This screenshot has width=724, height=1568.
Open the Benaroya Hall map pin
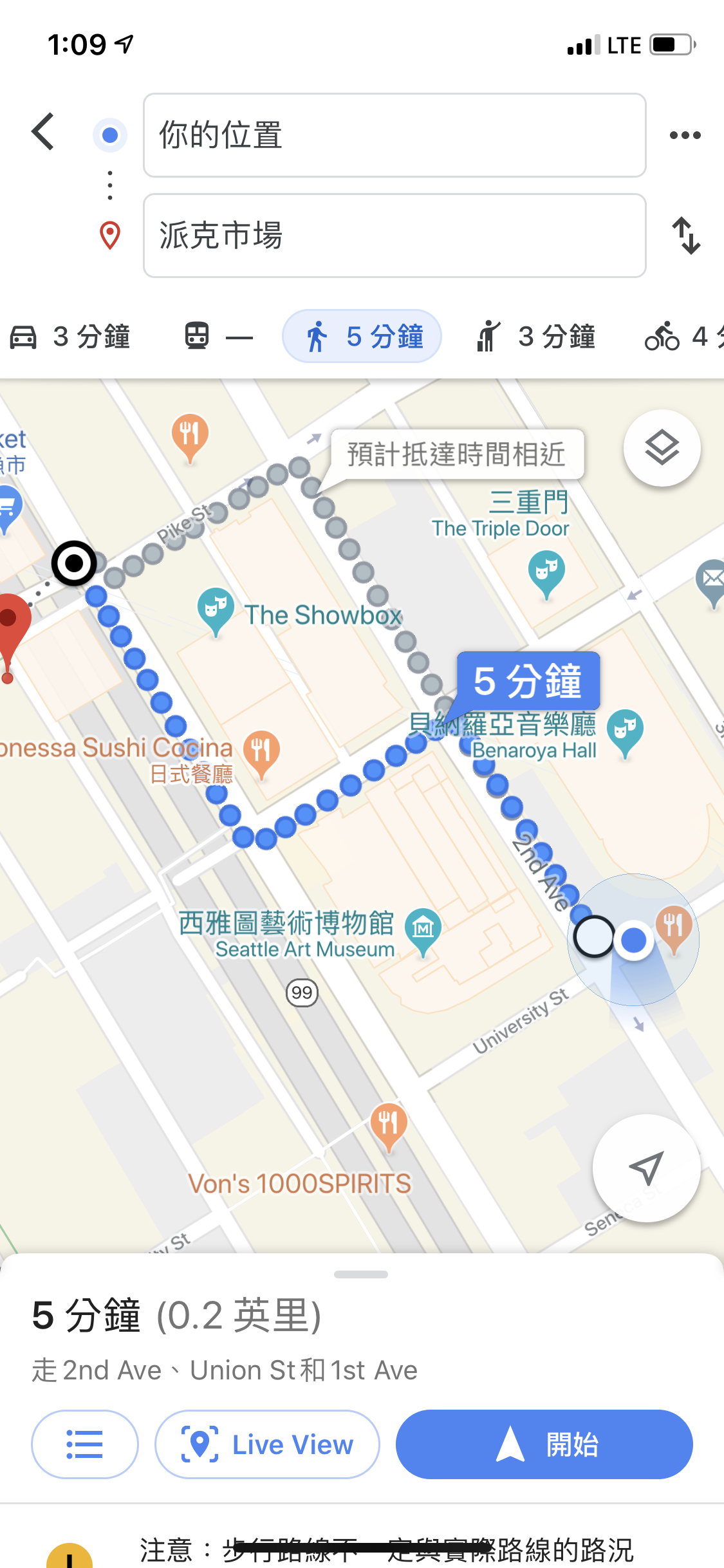click(624, 731)
